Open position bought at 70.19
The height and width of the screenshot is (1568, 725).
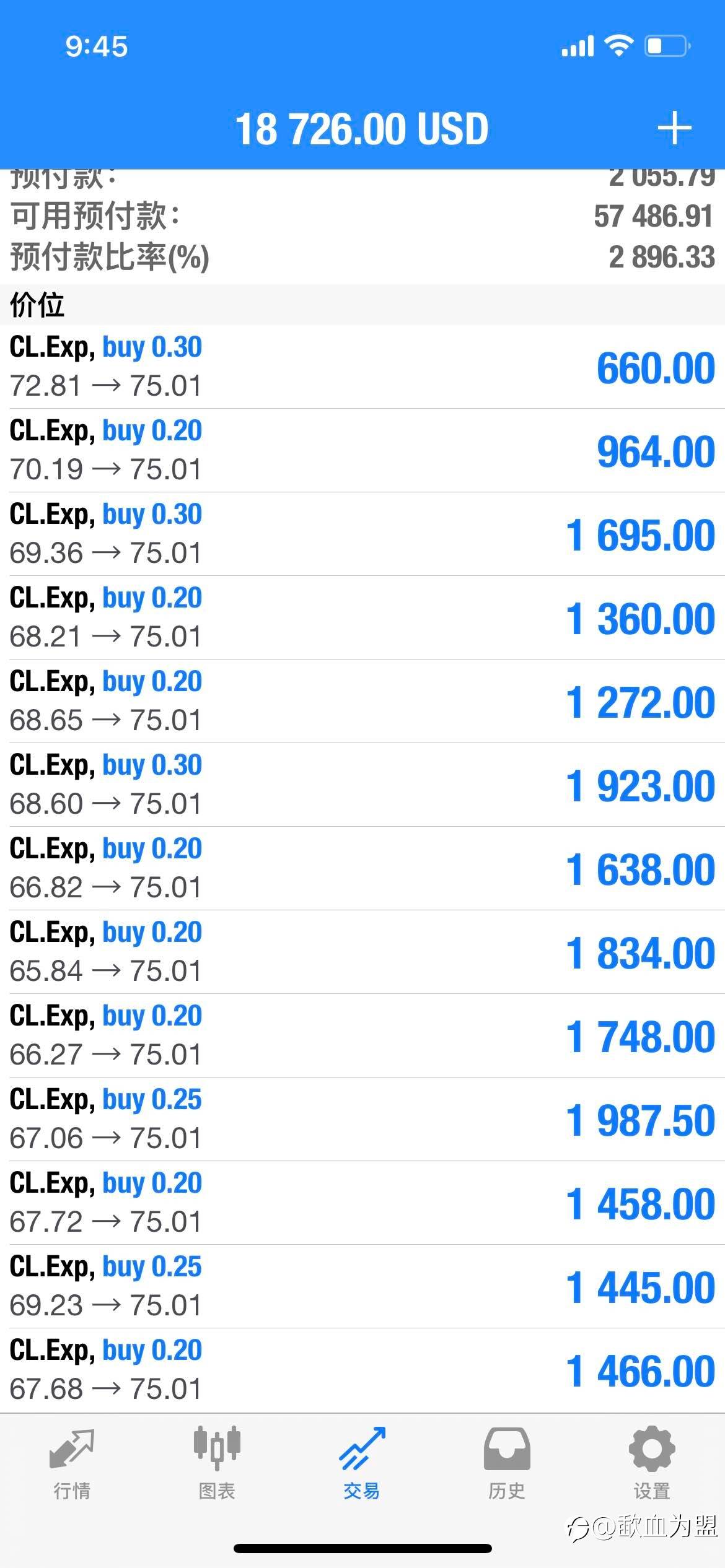362,450
